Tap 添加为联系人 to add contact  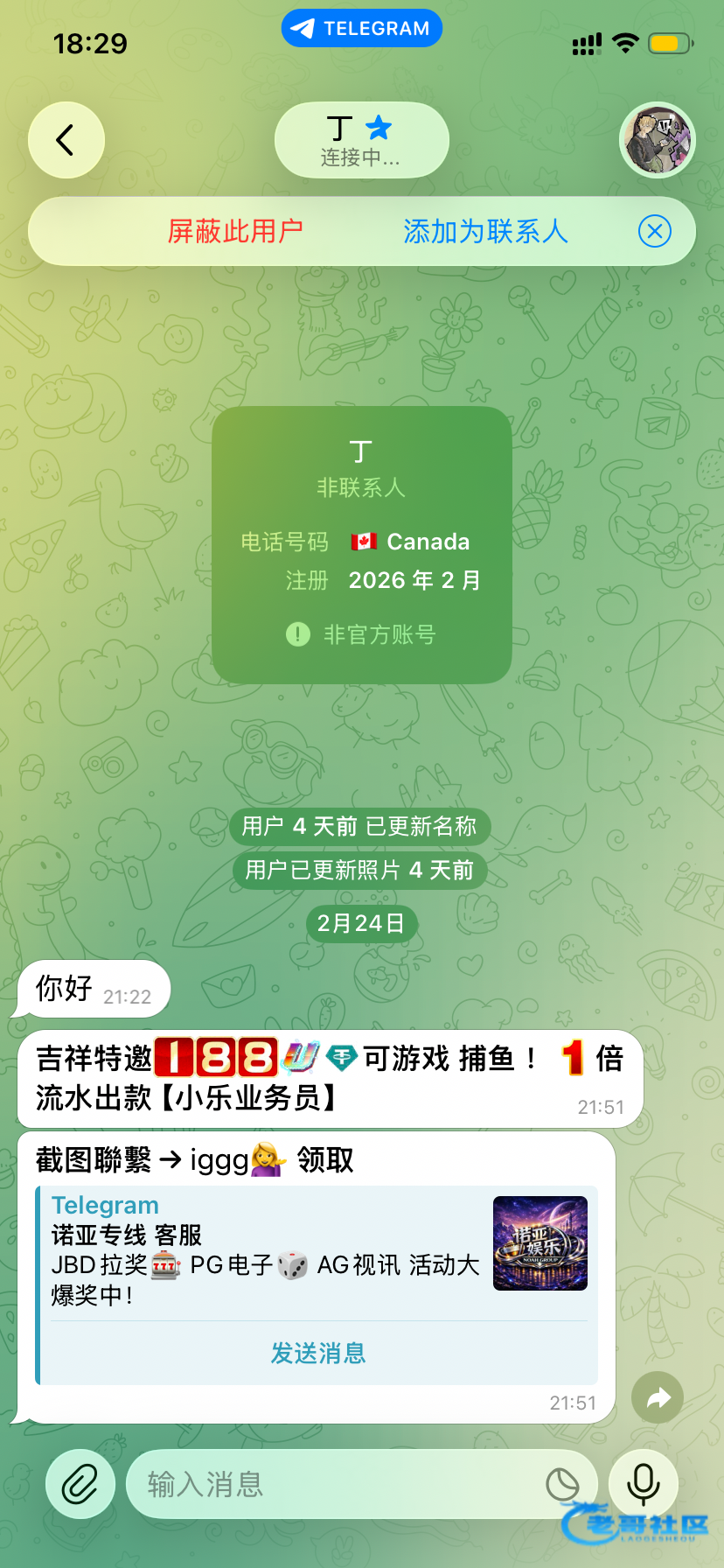(485, 231)
